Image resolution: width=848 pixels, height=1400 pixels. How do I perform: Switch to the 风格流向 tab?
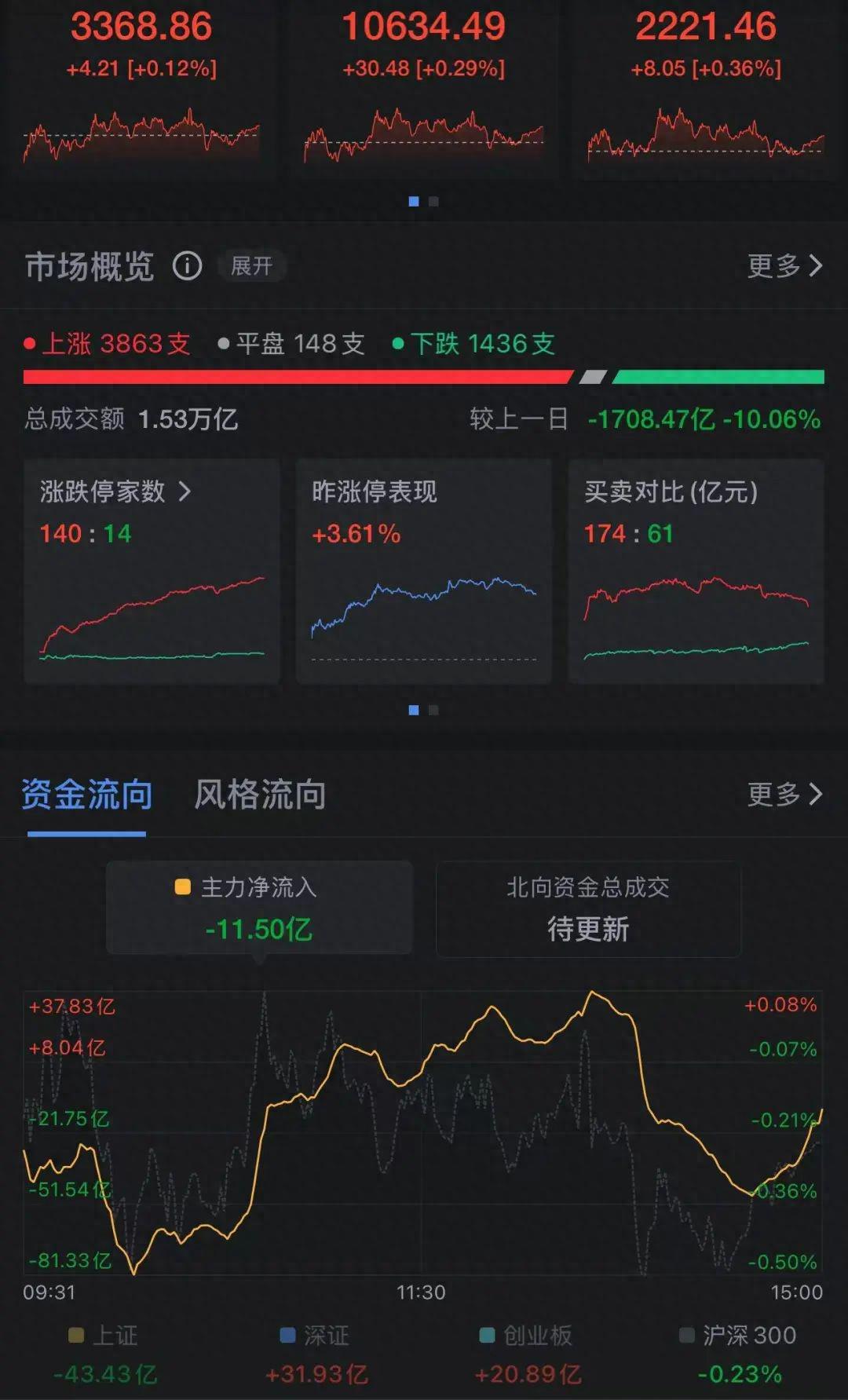click(x=260, y=795)
